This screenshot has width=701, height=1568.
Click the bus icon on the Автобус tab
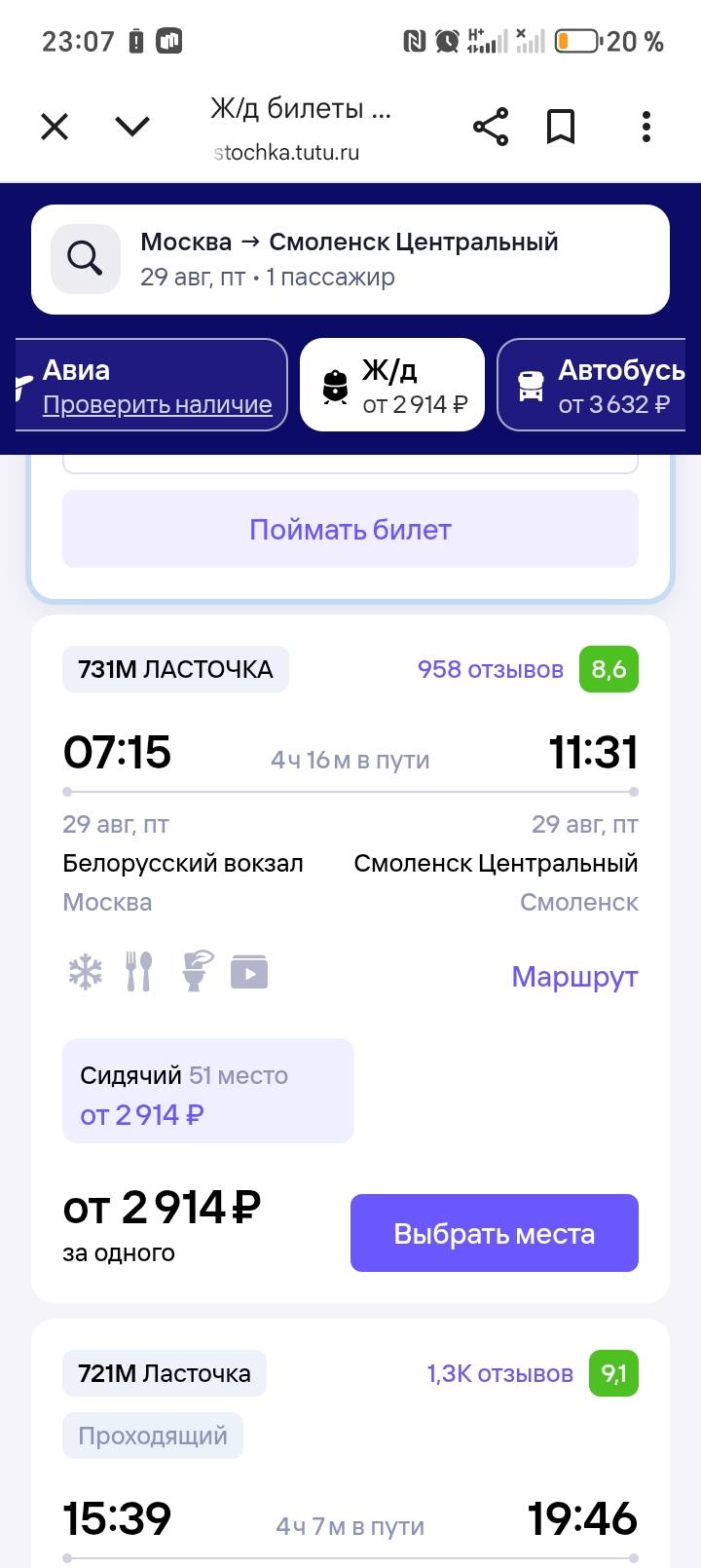(531, 385)
